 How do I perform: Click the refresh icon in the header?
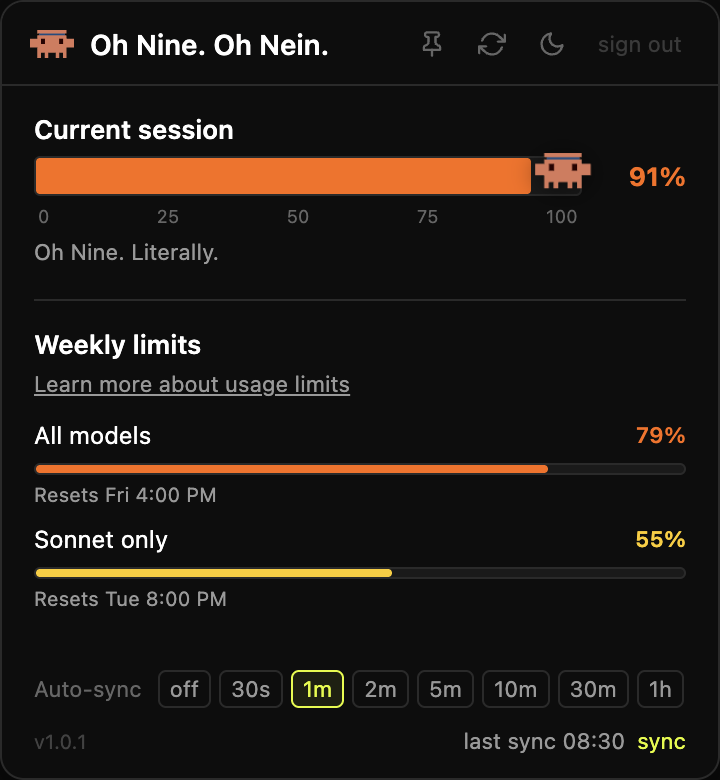[x=491, y=44]
